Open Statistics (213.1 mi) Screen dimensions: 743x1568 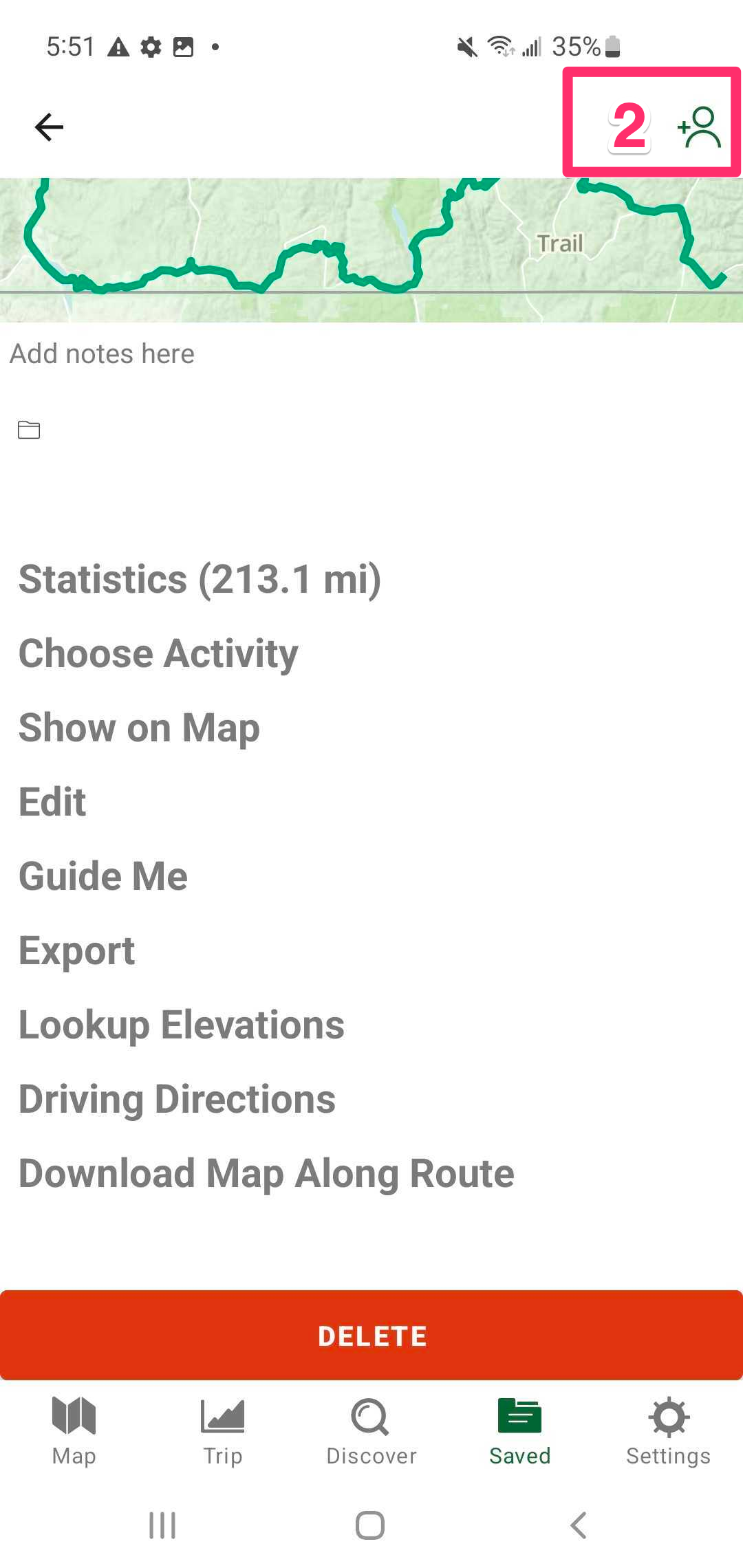click(x=200, y=579)
